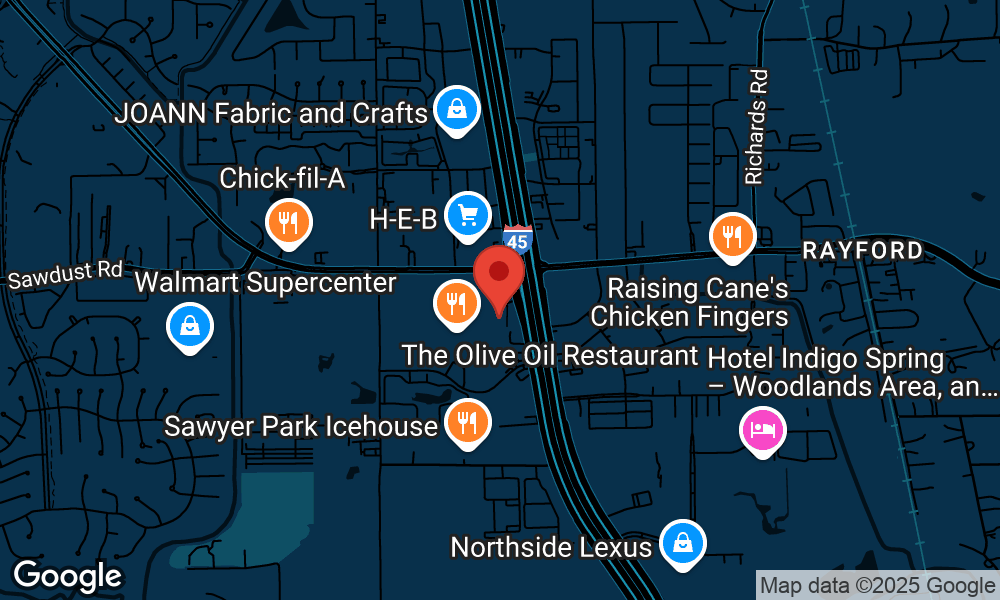Select the Hotel Indigo Spring lodging pin
The width and height of the screenshot is (1000, 600).
[762, 431]
